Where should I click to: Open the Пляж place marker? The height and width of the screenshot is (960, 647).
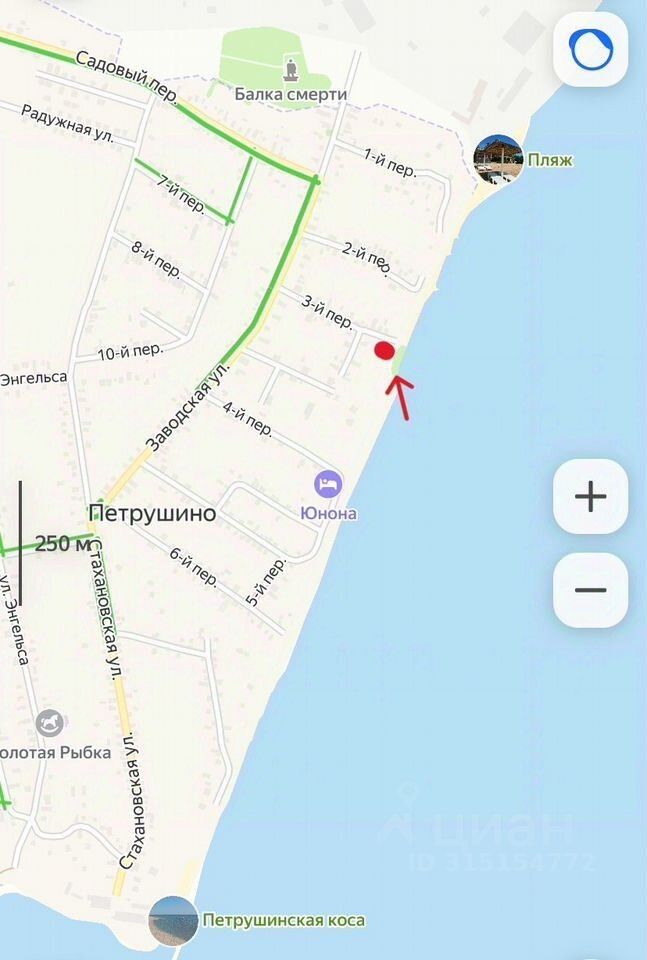[498, 160]
